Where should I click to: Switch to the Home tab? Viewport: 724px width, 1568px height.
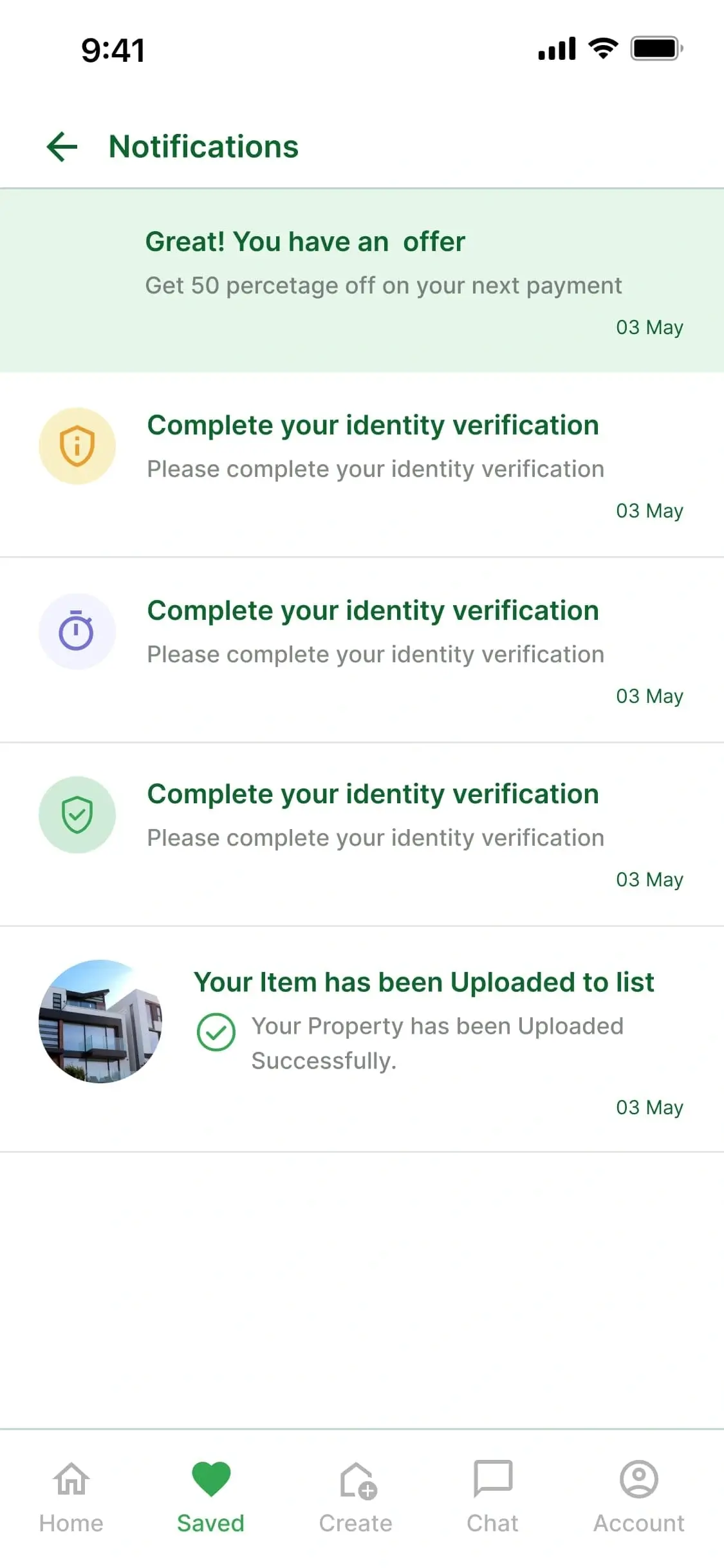[71, 1497]
